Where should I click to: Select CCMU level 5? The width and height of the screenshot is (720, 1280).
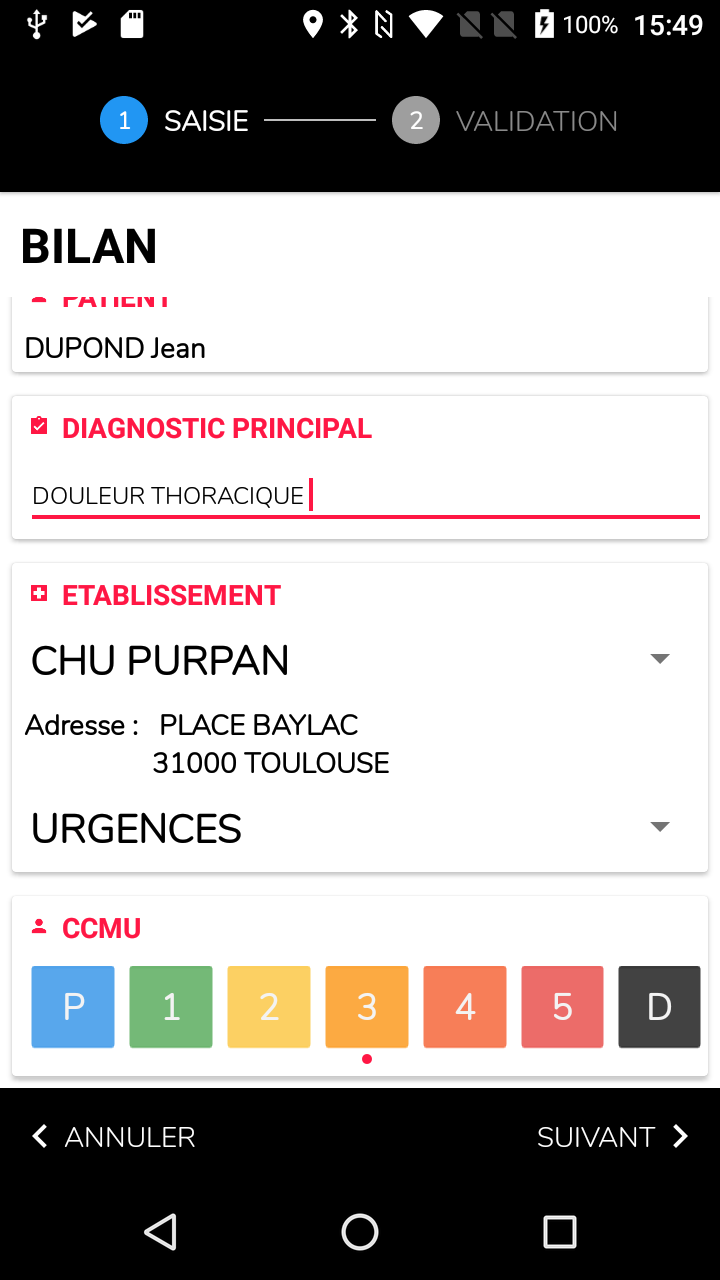tap(562, 1007)
